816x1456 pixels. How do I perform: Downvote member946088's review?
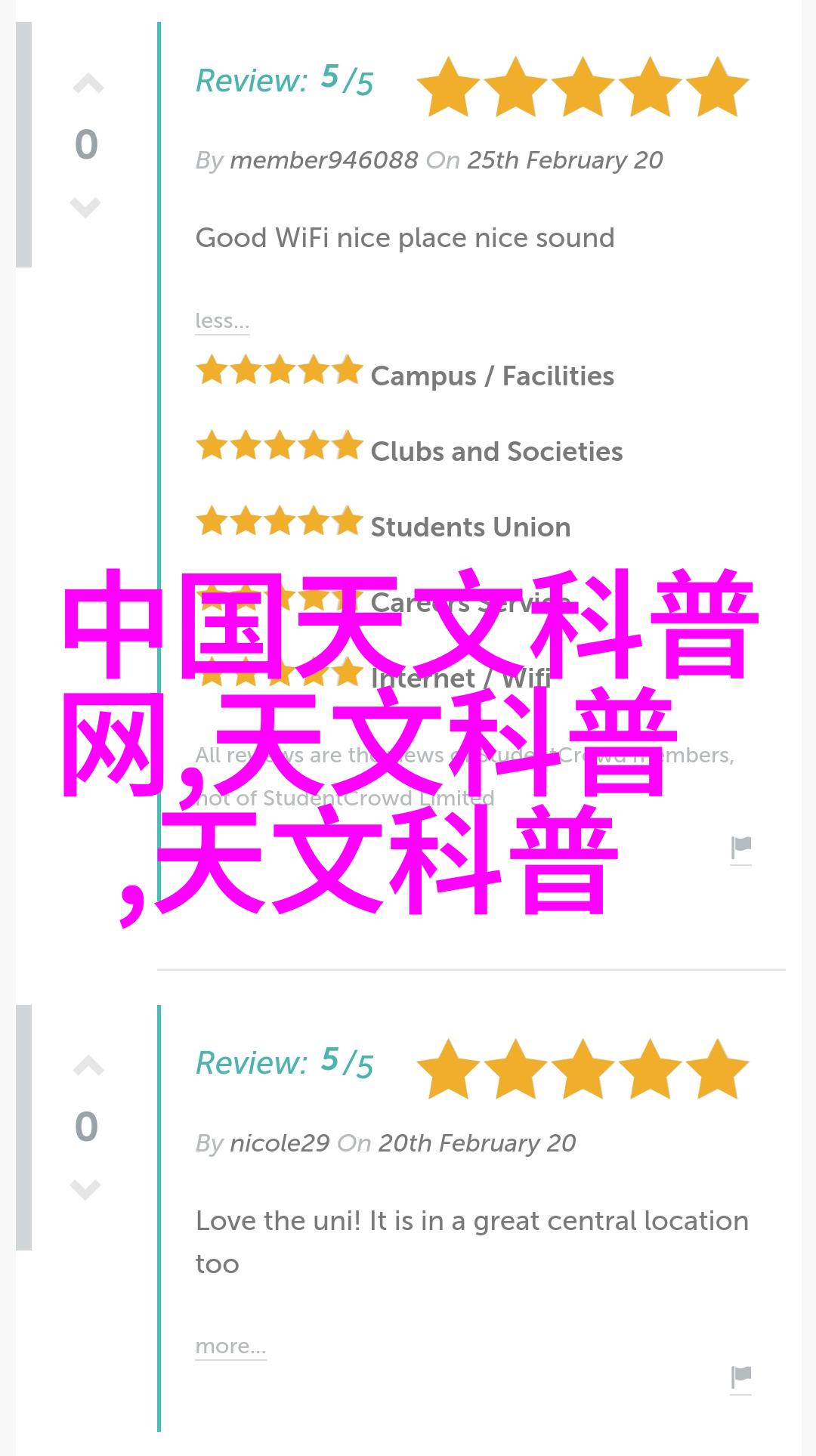coord(85,206)
